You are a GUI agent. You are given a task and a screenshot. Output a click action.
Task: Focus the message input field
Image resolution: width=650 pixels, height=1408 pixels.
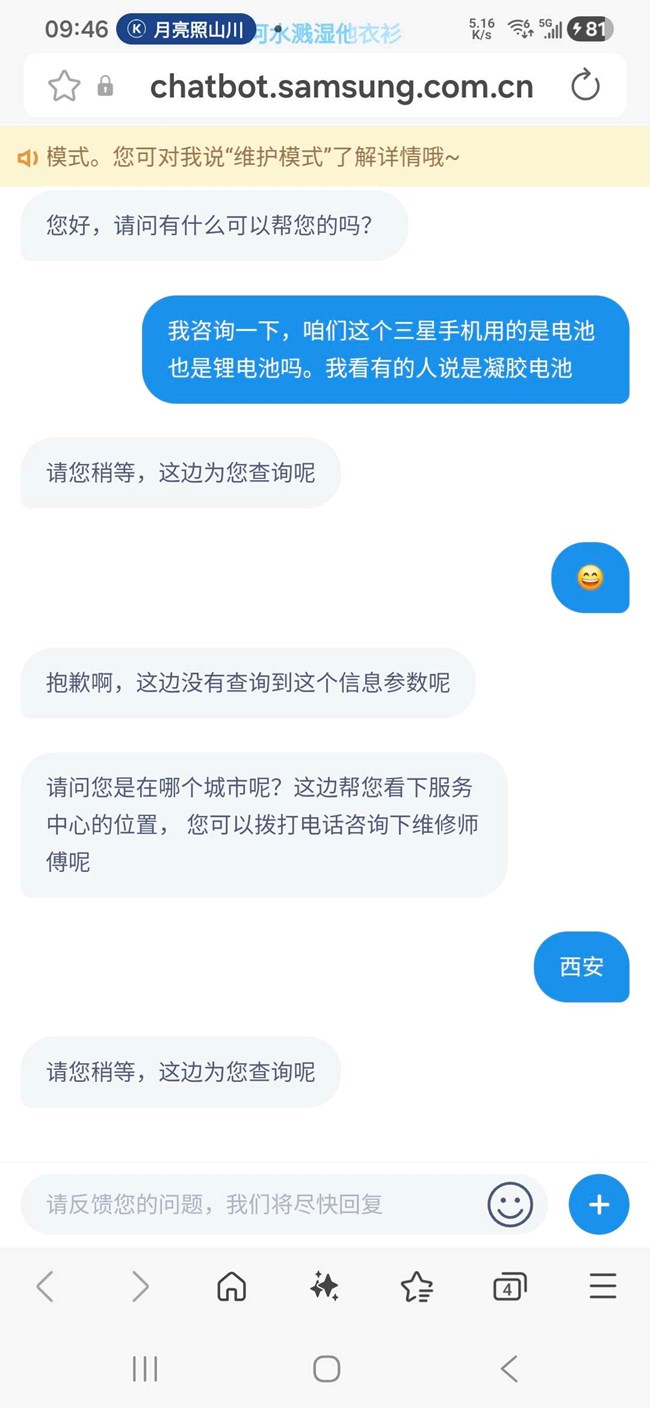250,1204
